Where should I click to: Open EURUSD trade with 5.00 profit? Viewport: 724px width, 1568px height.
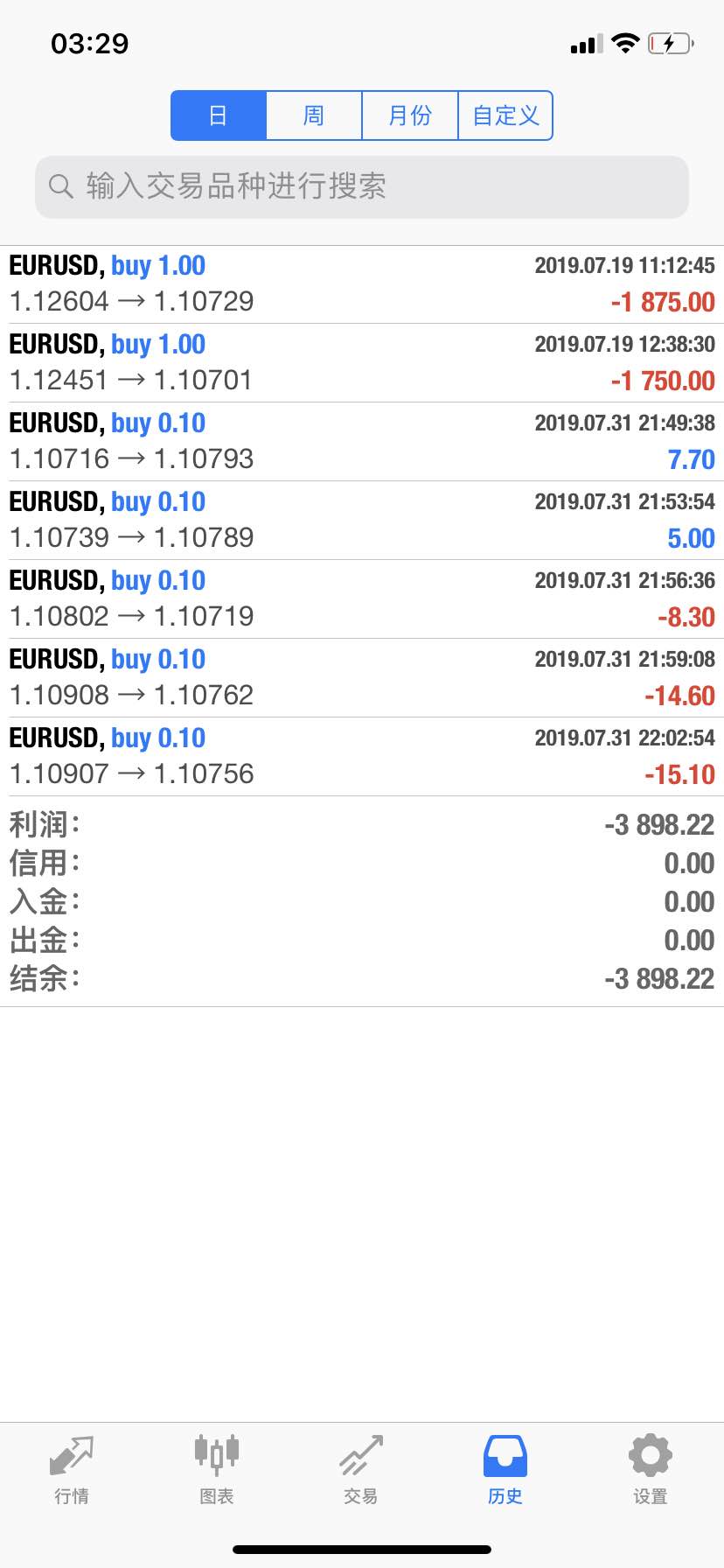click(362, 521)
